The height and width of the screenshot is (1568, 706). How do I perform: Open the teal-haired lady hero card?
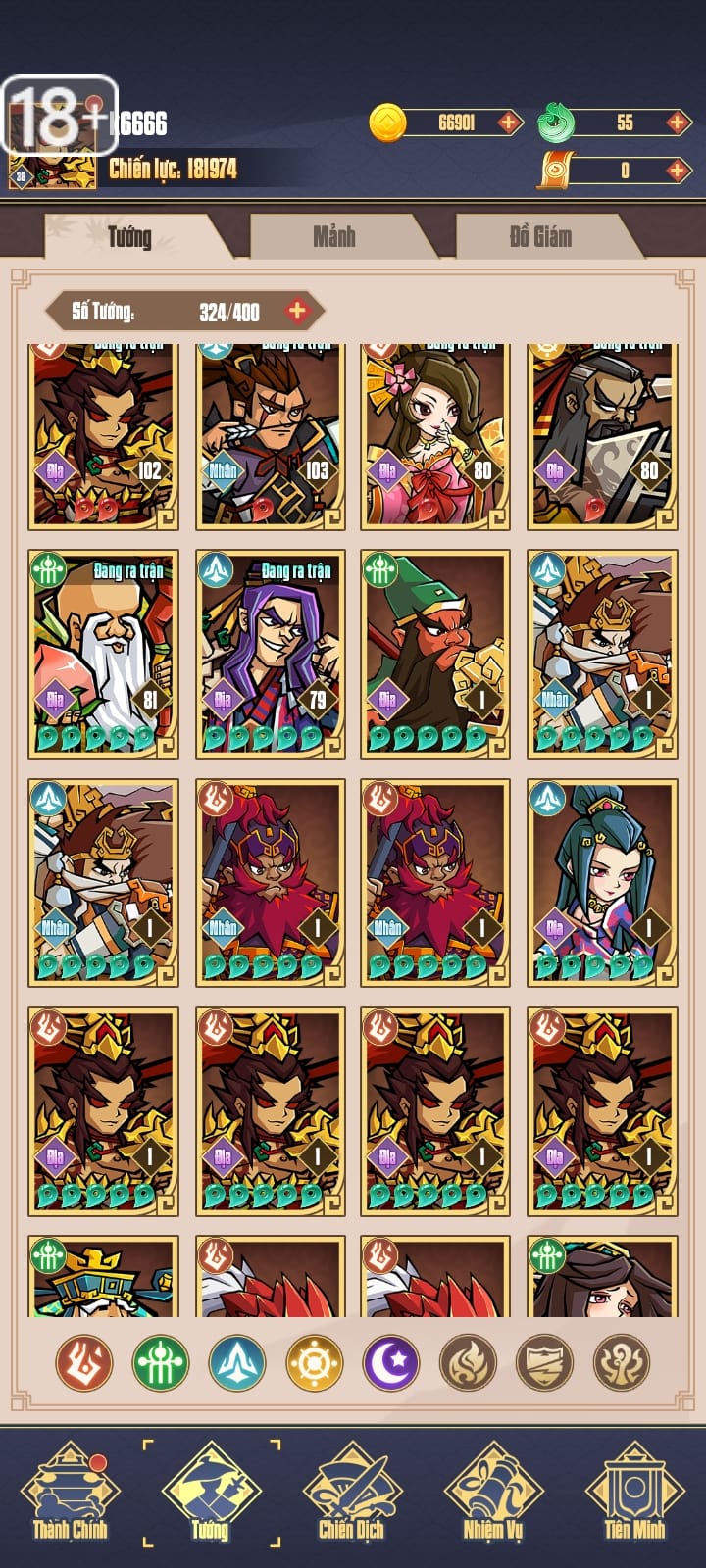click(602, 882)
